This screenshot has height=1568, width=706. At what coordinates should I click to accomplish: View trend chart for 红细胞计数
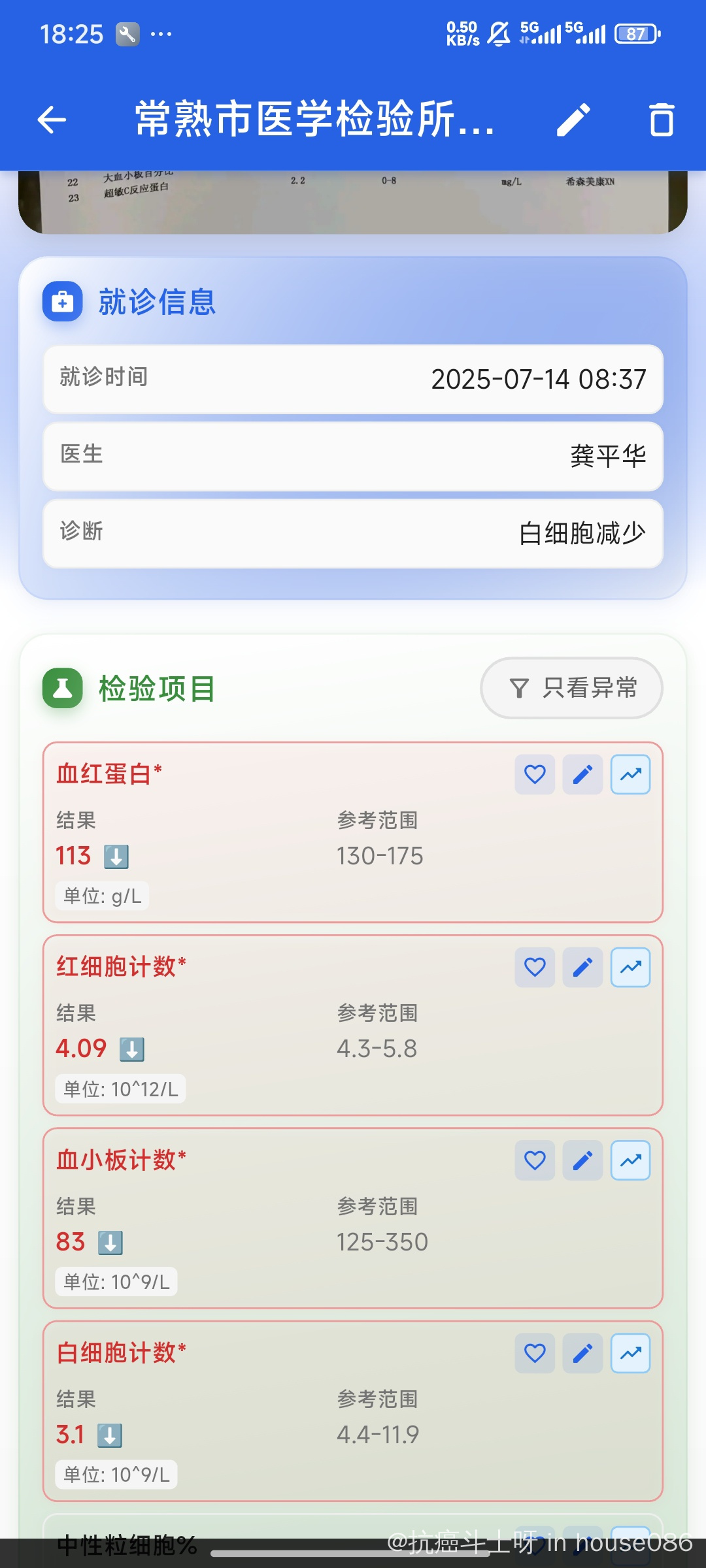click(630, 968)
